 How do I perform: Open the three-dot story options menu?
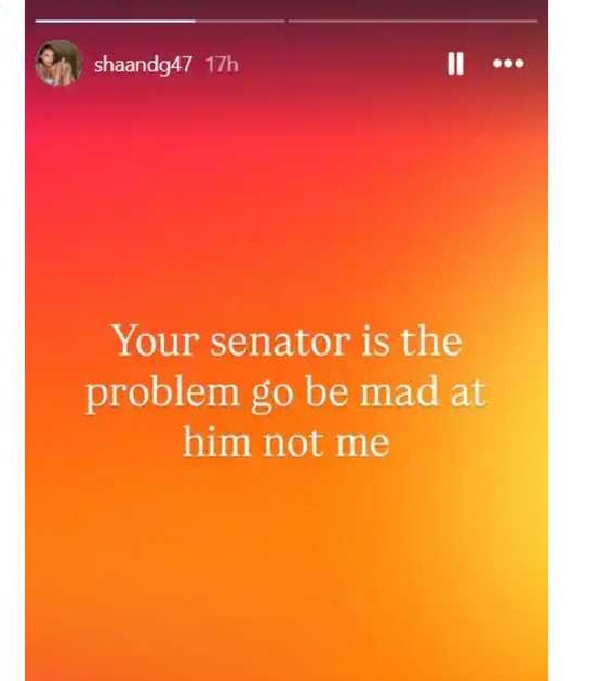pyautogui.click(x=508, y=64)
